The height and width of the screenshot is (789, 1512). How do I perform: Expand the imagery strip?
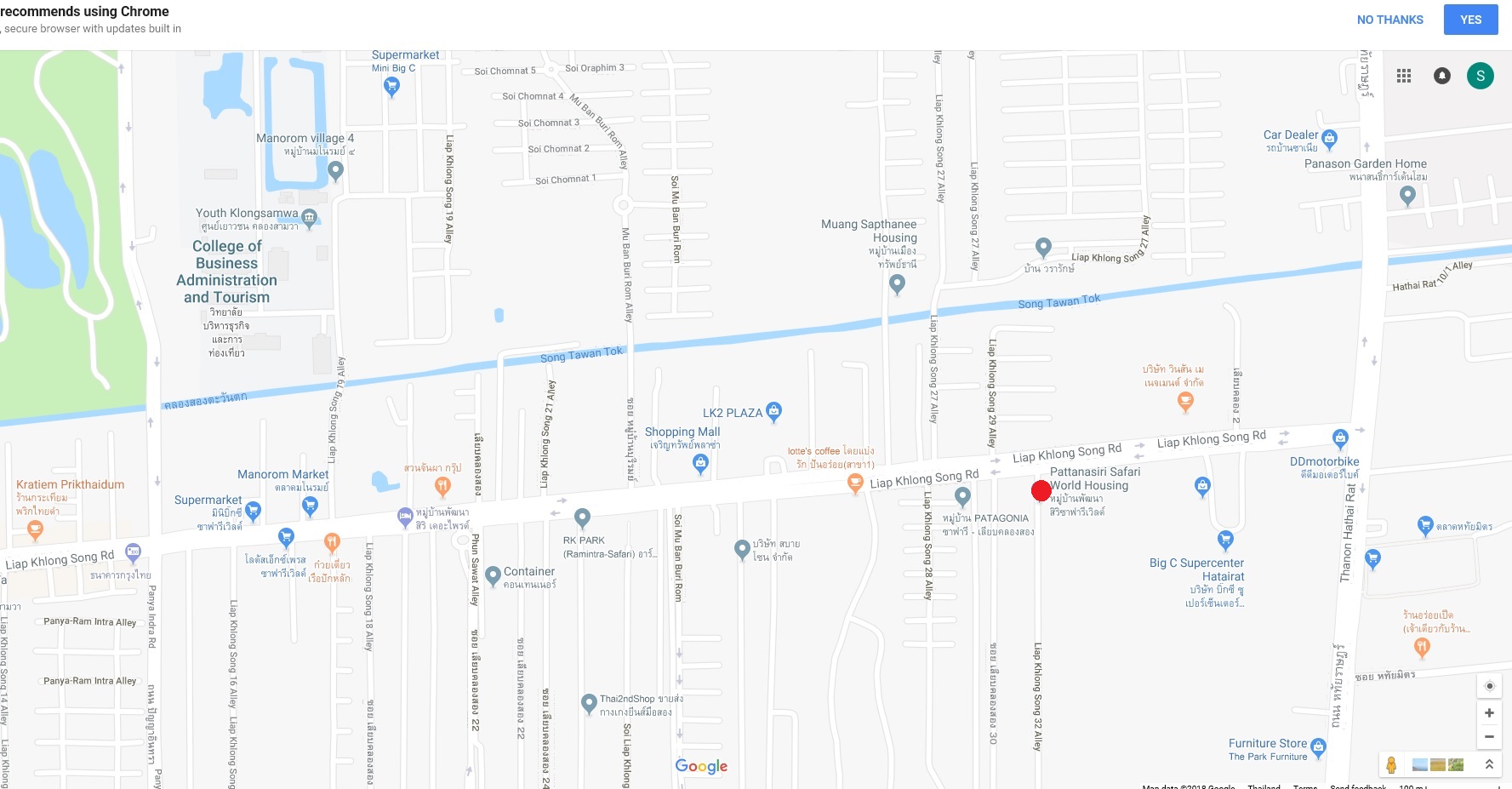[1489, 764]
